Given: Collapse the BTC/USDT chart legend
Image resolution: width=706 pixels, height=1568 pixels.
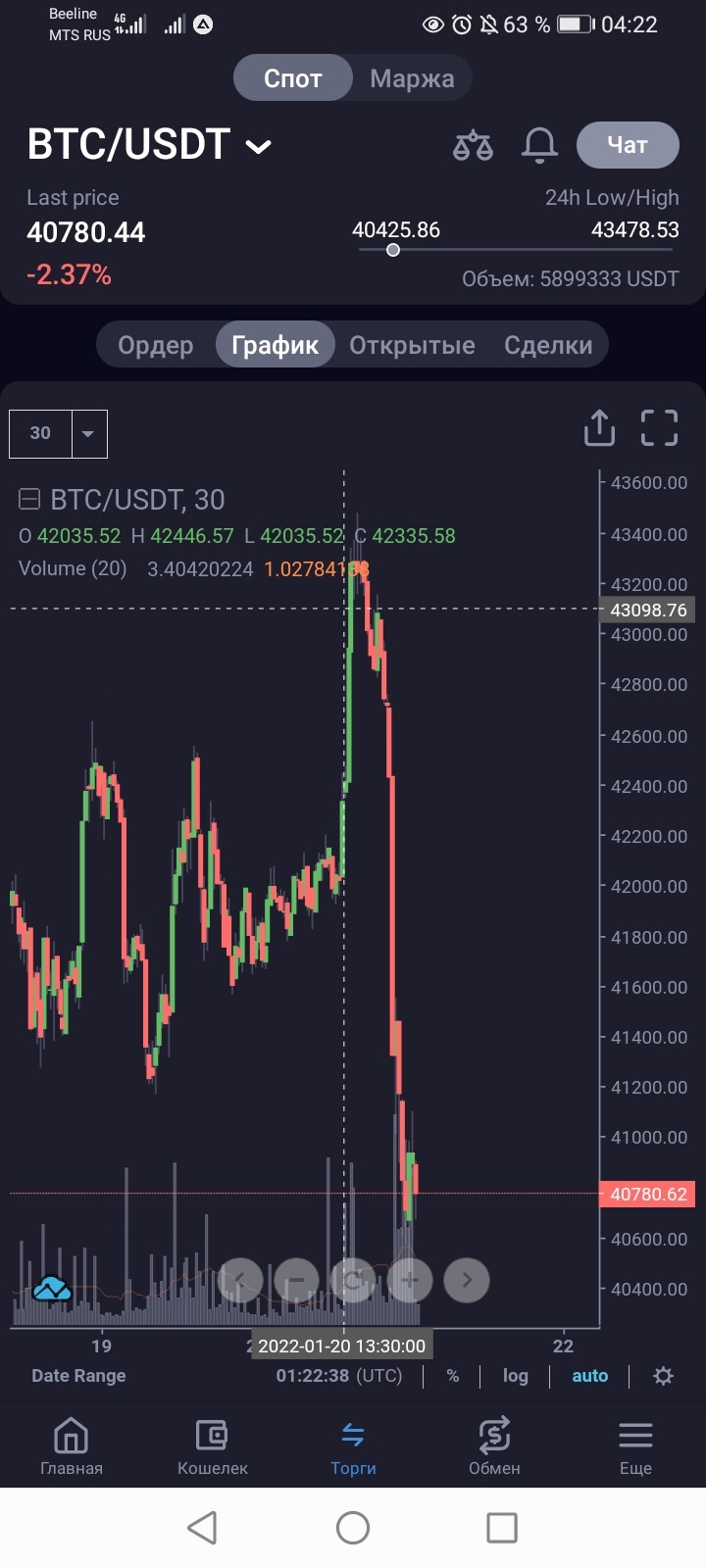Looking at the screenshot, I should [29, 500].
